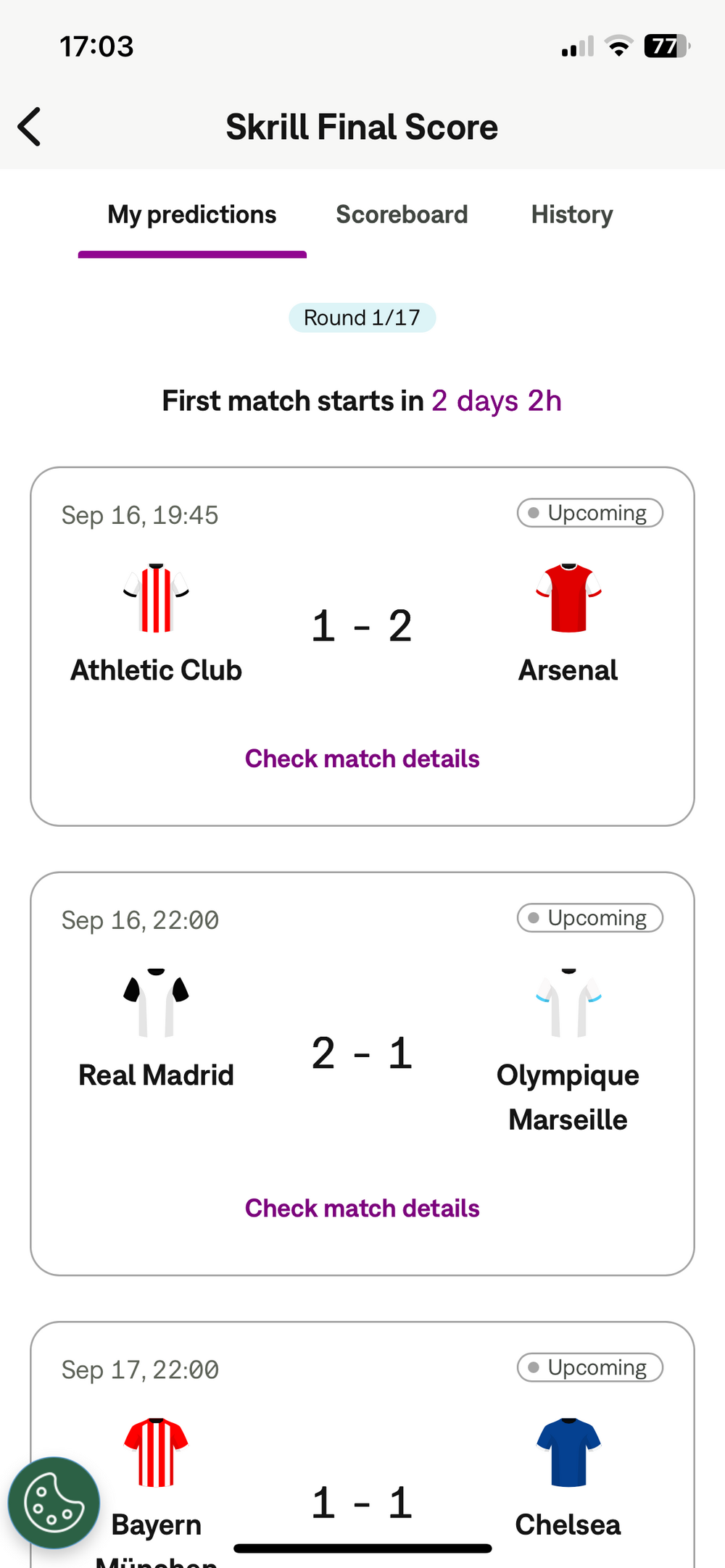Check match details for Athletic Club vs Arsenal
The height and width of the screenshot is (1568, 725).
tap(362, 759)
